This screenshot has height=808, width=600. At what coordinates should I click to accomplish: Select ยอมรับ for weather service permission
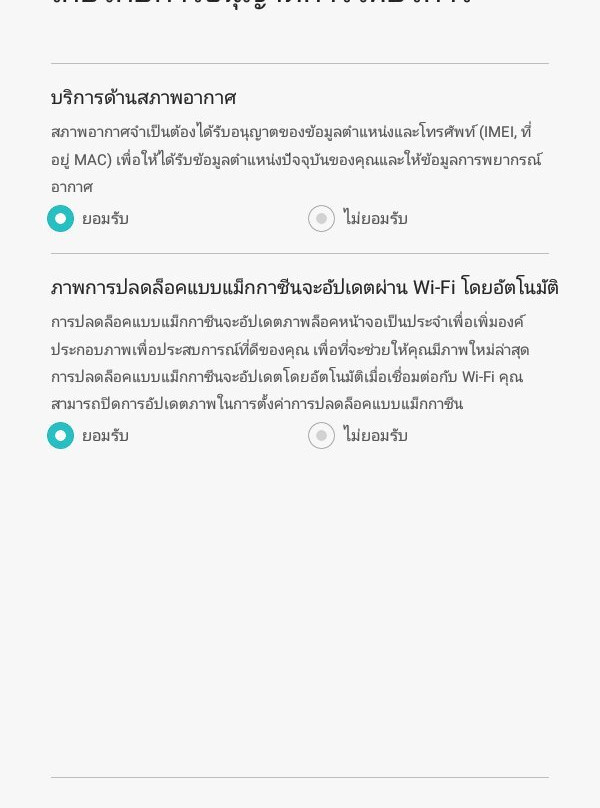[x=61, y=218]
